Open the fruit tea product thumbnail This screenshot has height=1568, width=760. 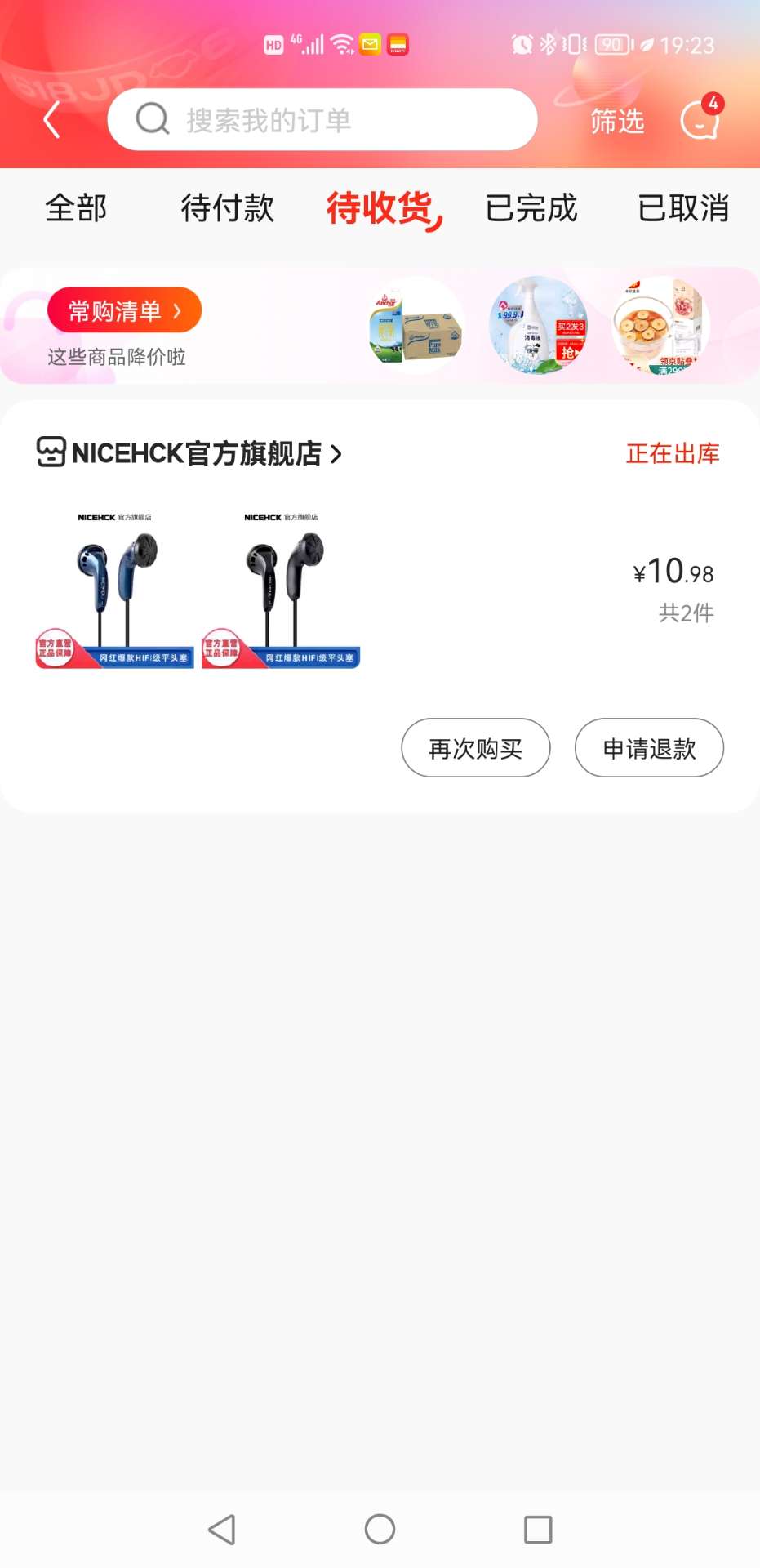[660, 326]
